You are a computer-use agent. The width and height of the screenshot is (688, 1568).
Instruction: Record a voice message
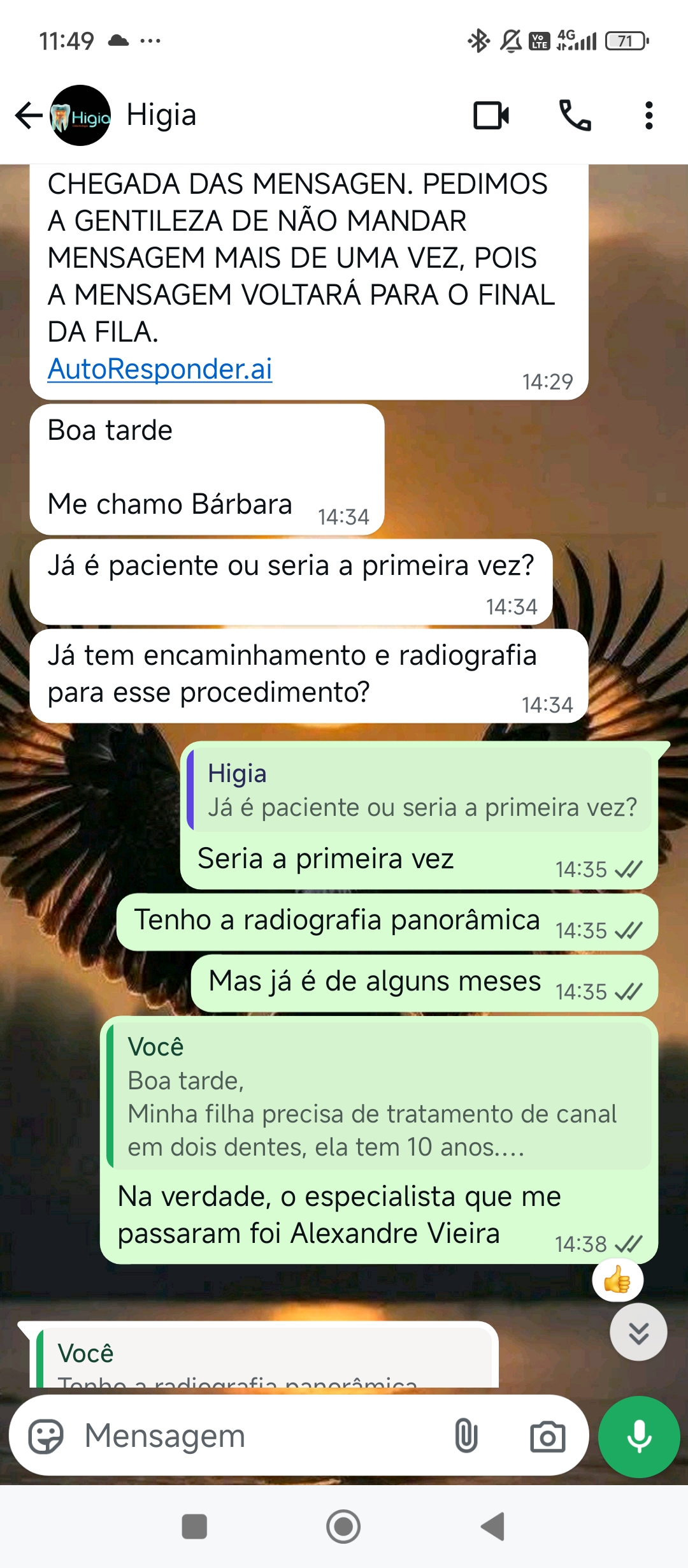[639, 1437]
